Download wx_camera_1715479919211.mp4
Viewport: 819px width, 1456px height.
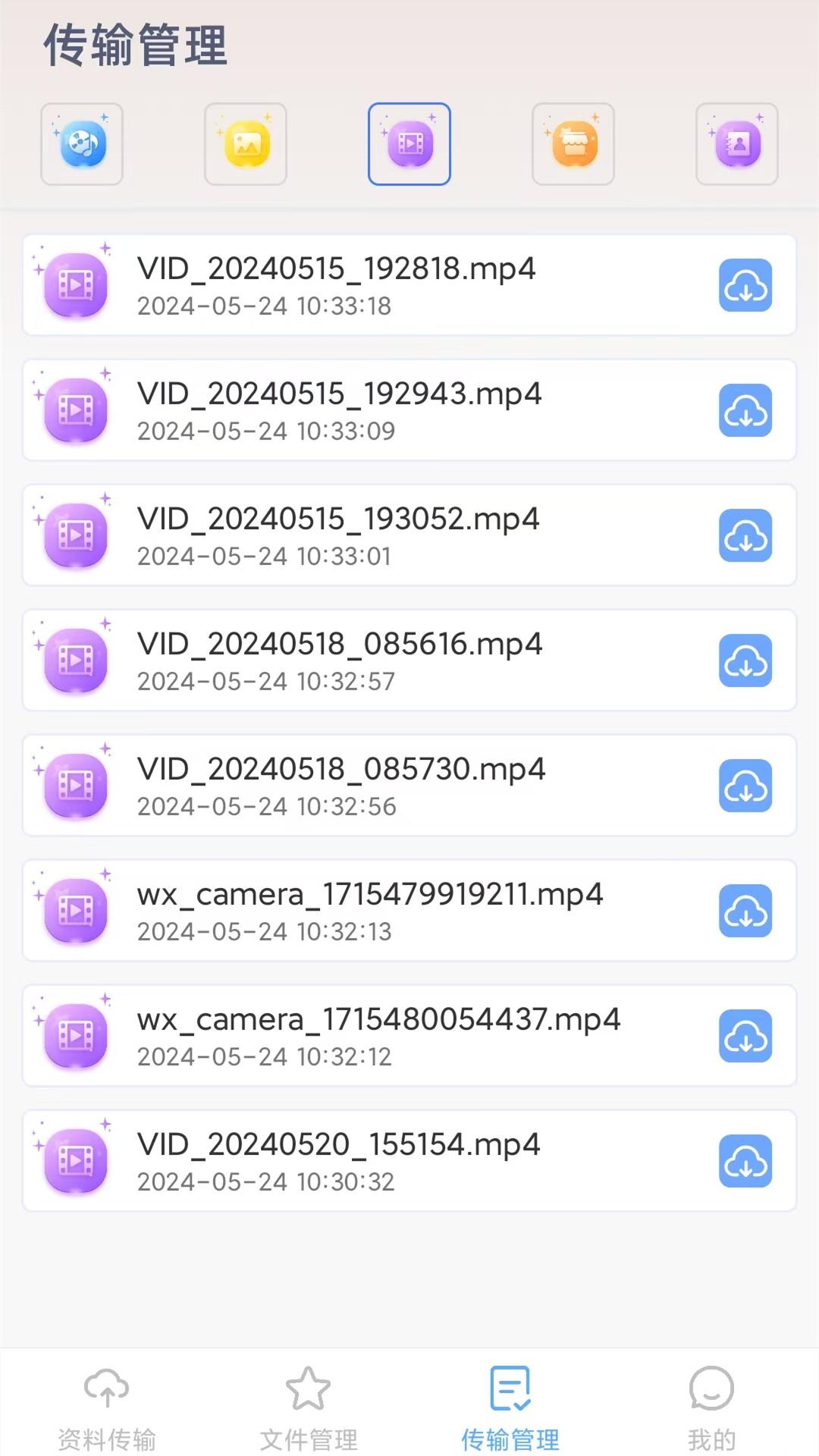745,912
